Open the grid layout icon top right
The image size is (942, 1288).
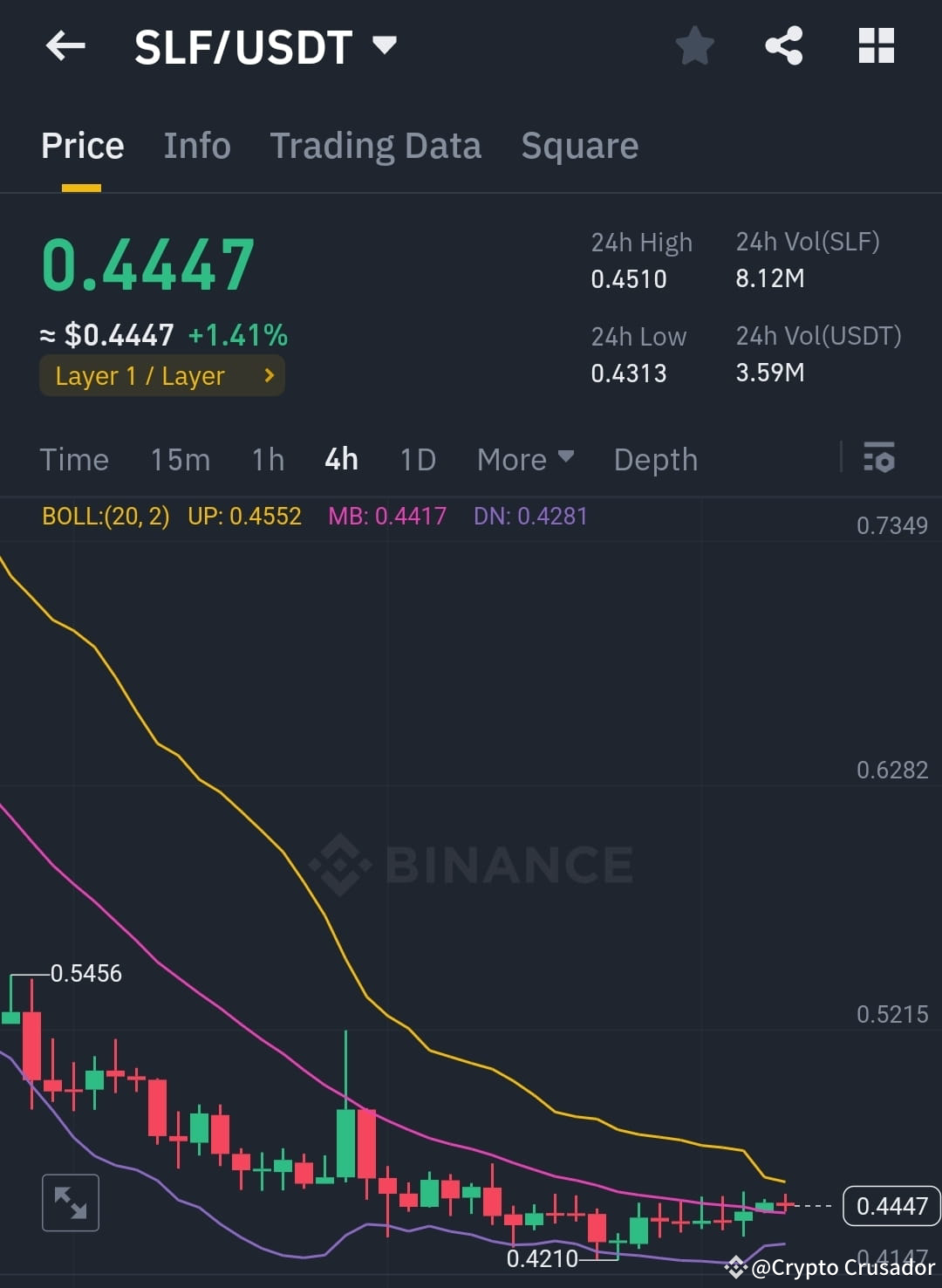[x=876, y=45]
